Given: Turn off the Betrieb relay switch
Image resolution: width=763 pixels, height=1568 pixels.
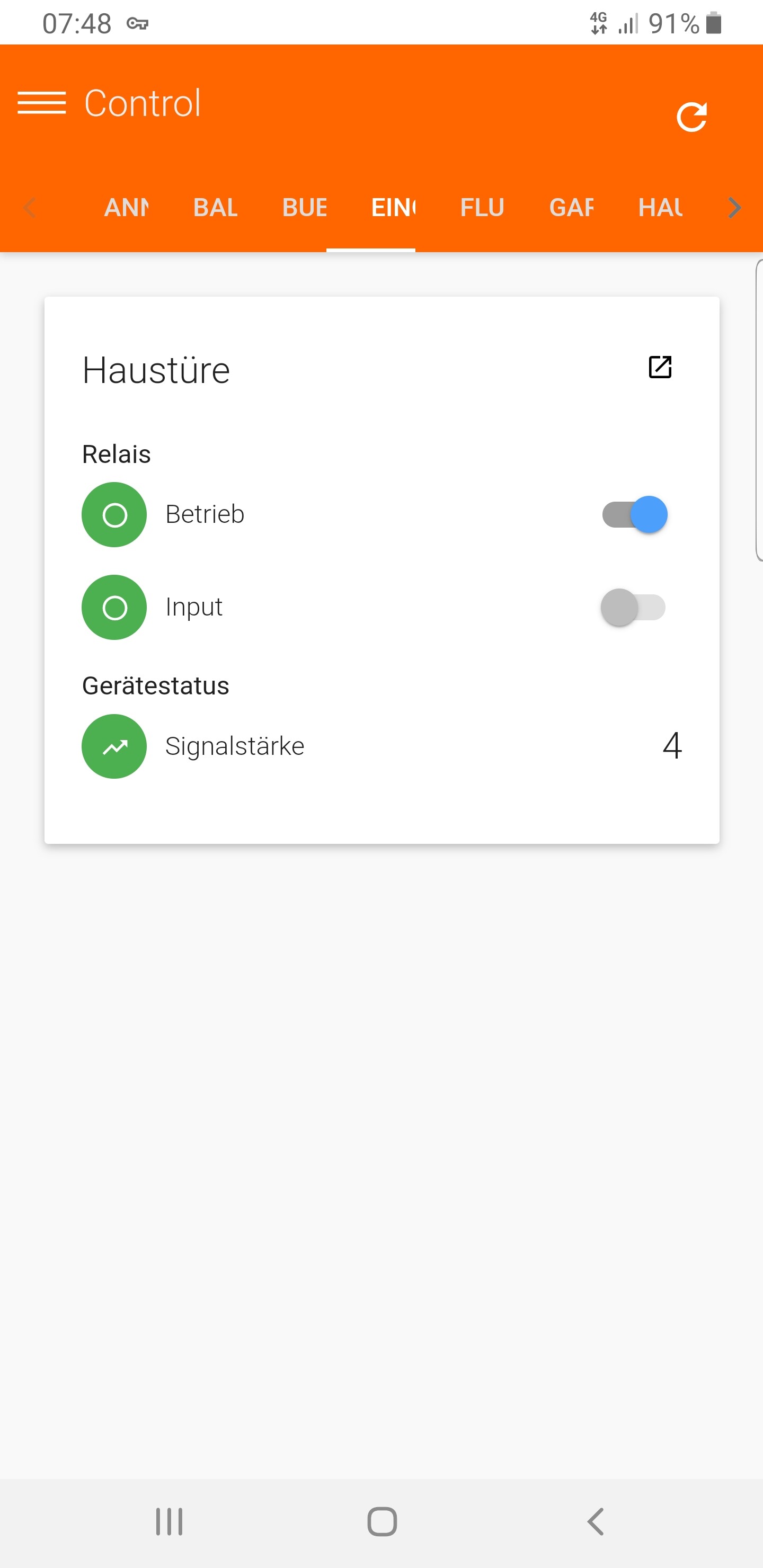Looking at the screenshot, I should 634,514.
